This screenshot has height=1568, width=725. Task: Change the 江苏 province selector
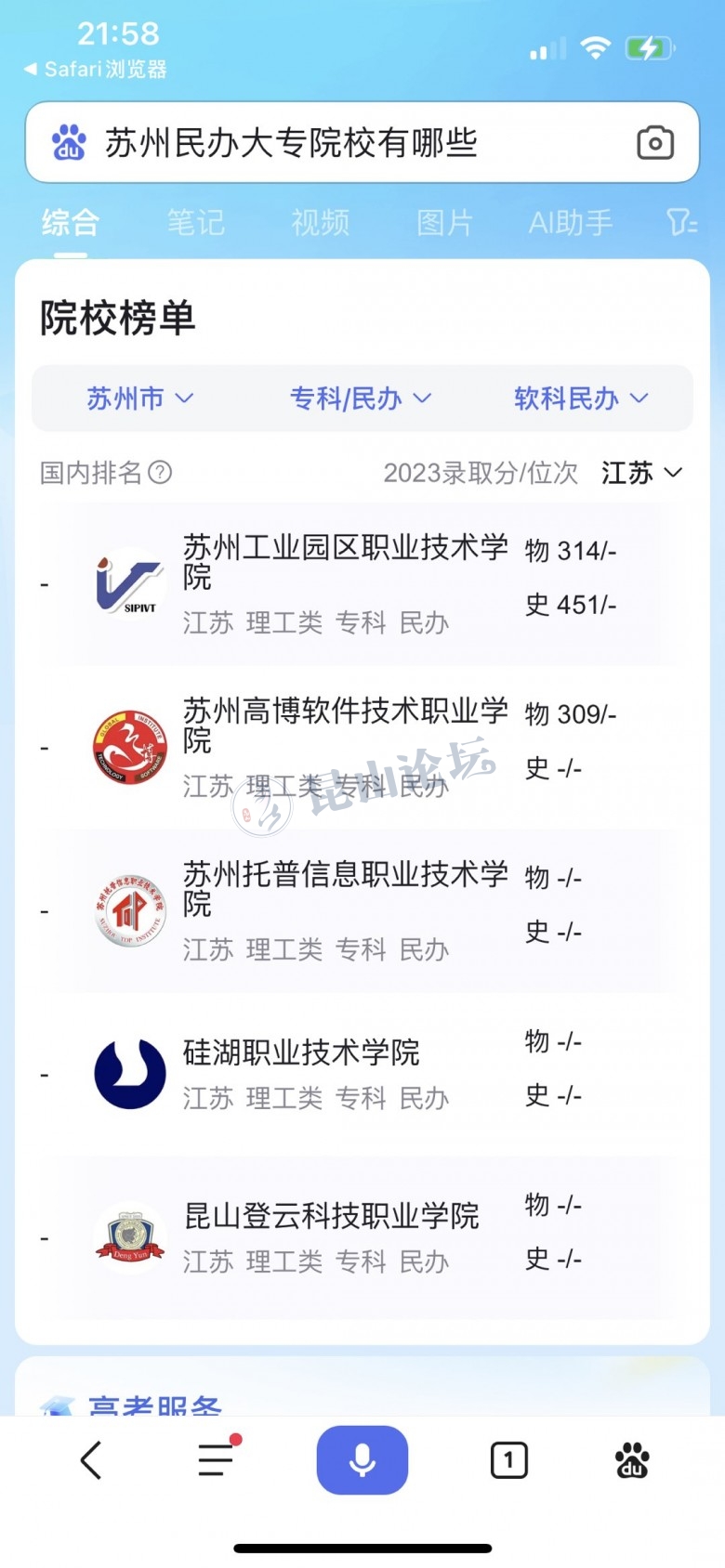641,473
